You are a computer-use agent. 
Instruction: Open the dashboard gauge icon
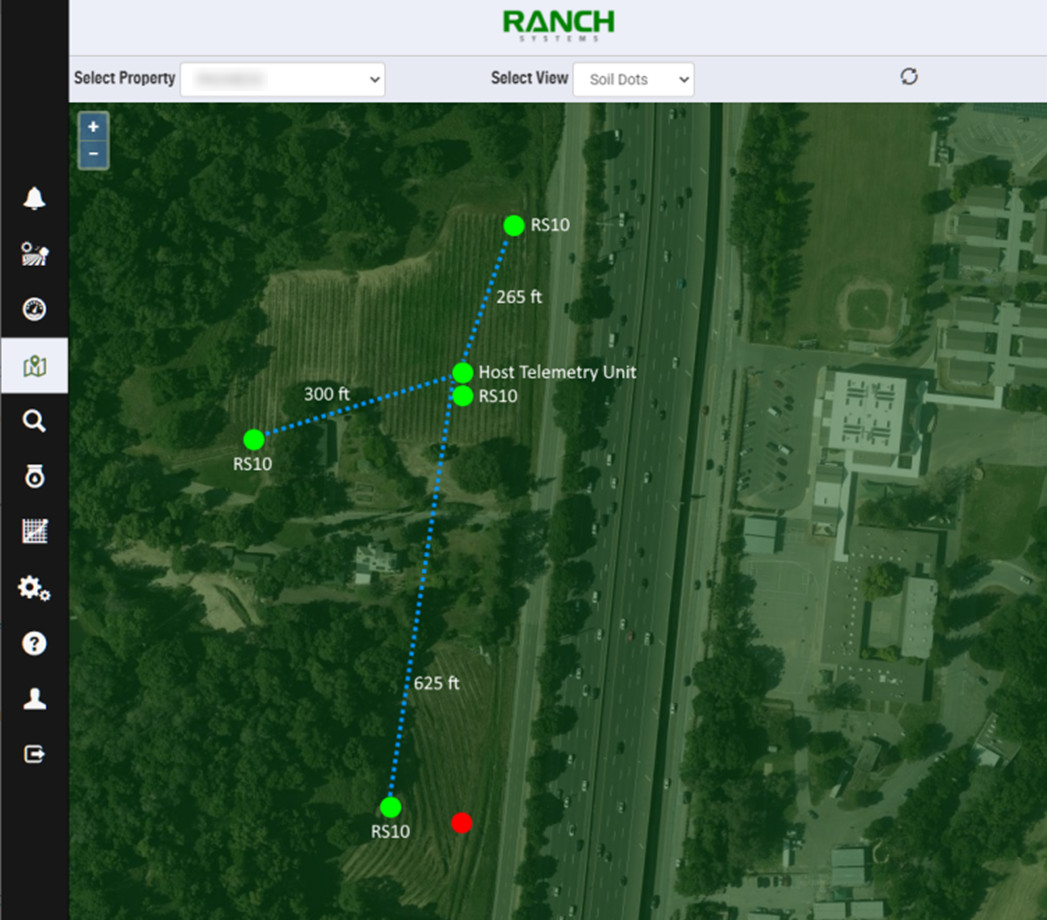(x=34, y=309)
